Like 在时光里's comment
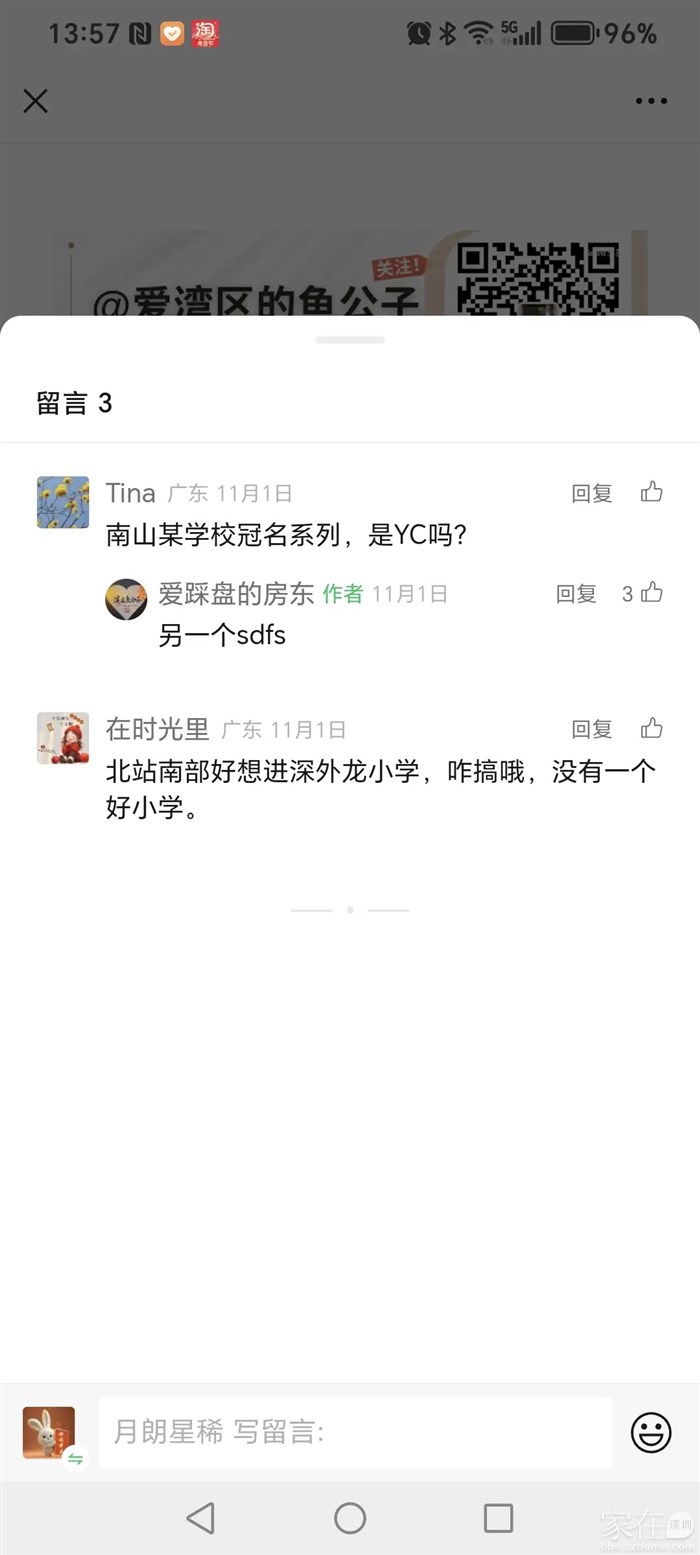This screenshot has width=700, height=1555. (652, 728)
